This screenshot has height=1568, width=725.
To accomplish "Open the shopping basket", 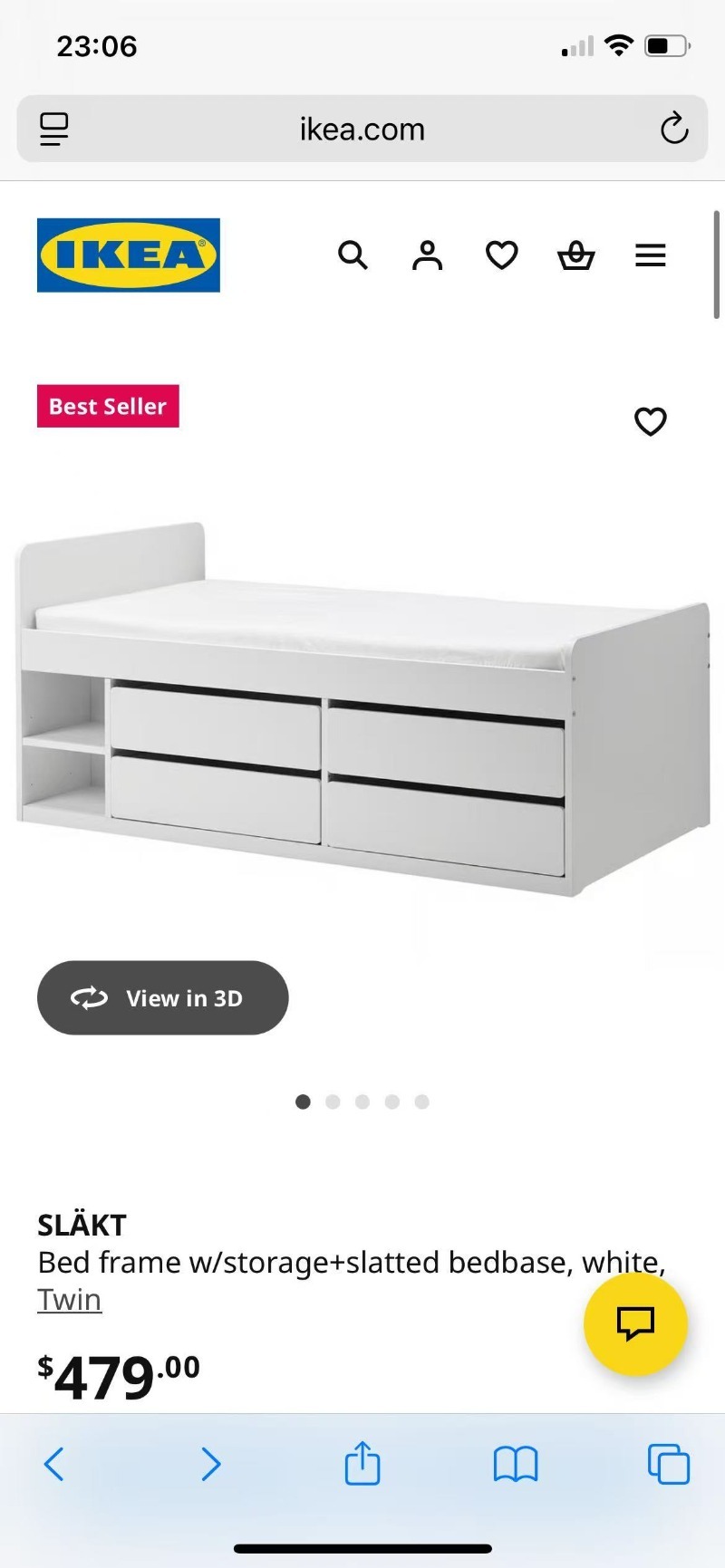I will [x=575, y=255].
